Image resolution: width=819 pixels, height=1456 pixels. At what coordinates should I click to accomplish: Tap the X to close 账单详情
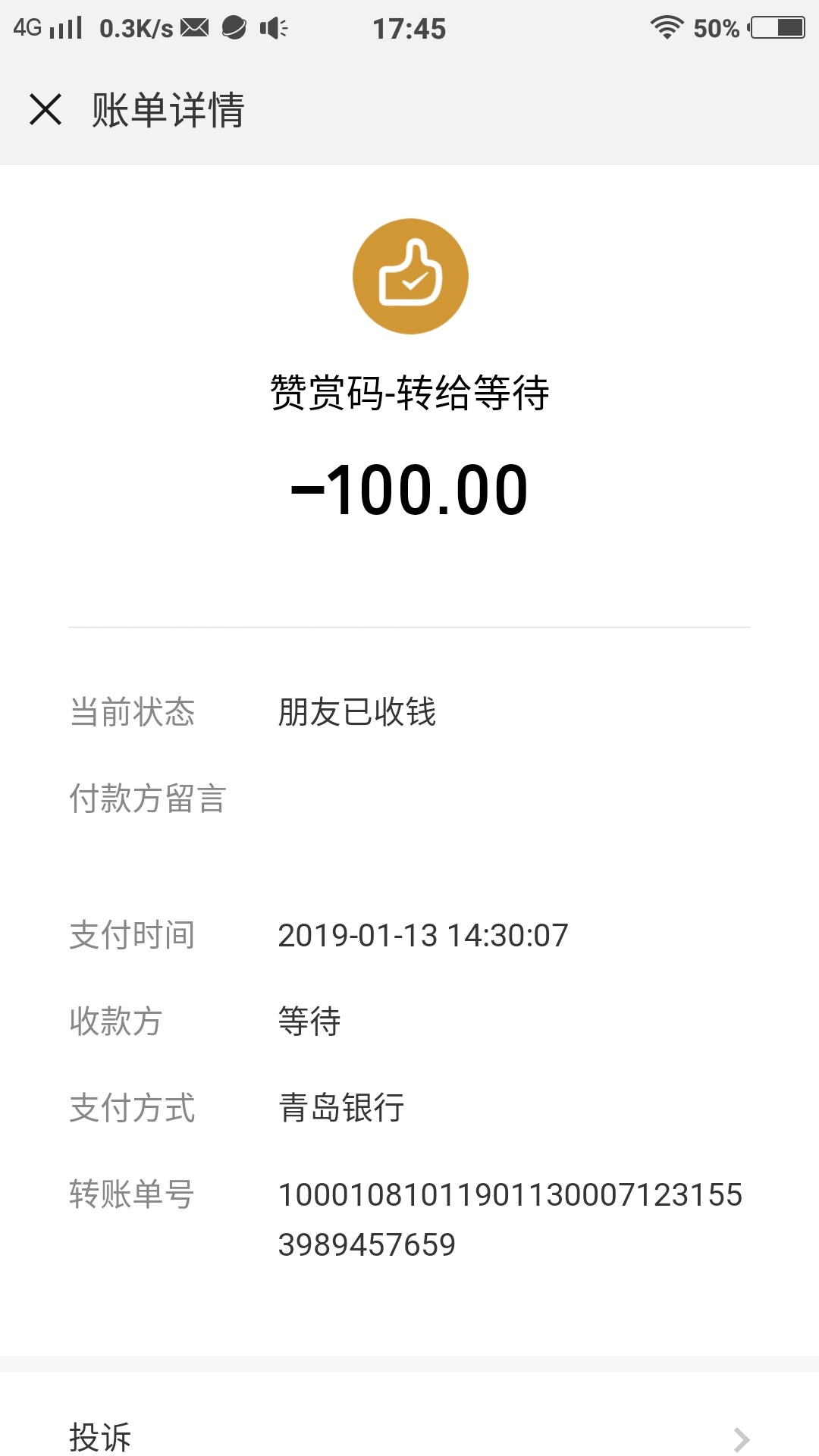click(x=45, y=109)
